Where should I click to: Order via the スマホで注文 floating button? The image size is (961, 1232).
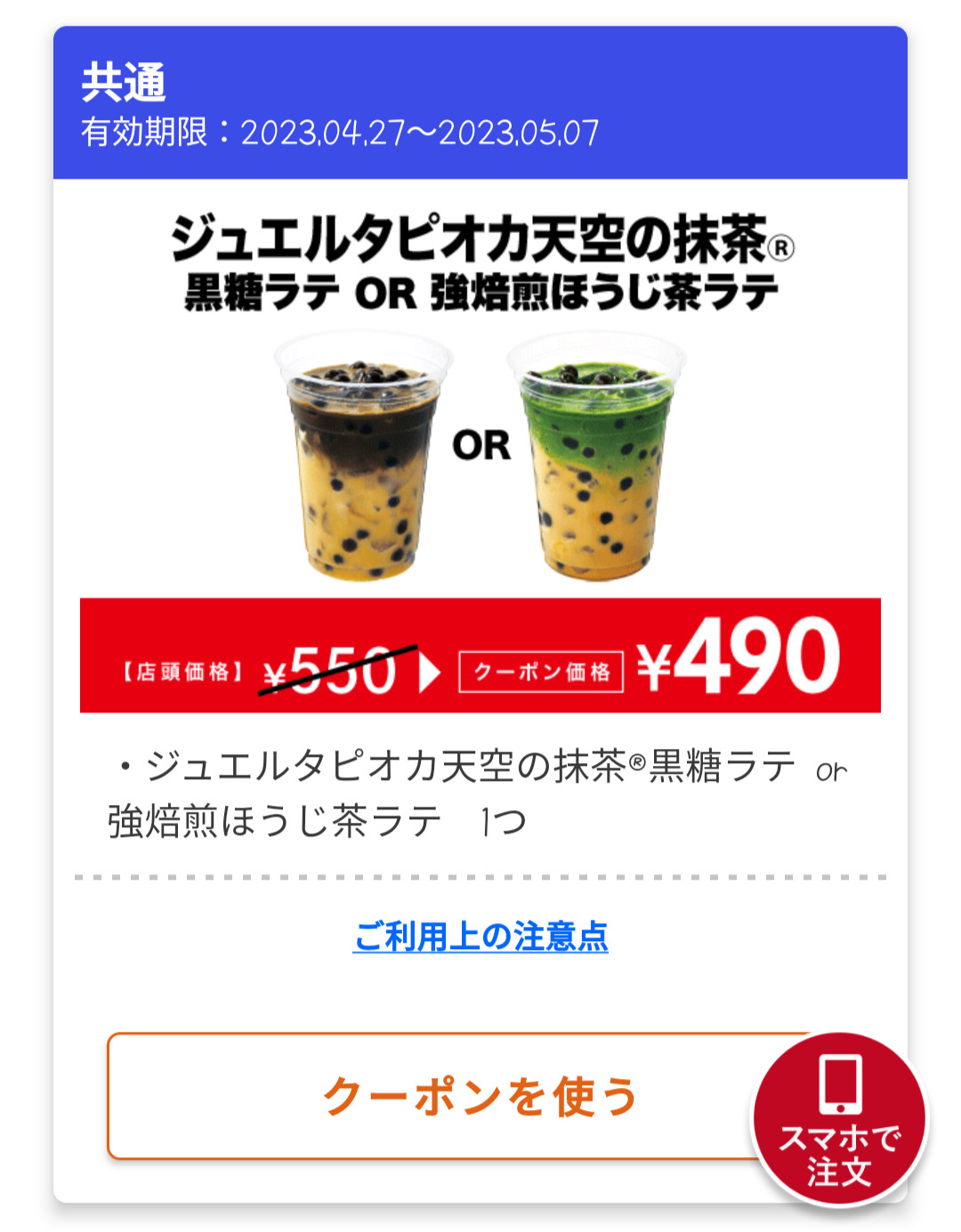[x=839, y=1120]
